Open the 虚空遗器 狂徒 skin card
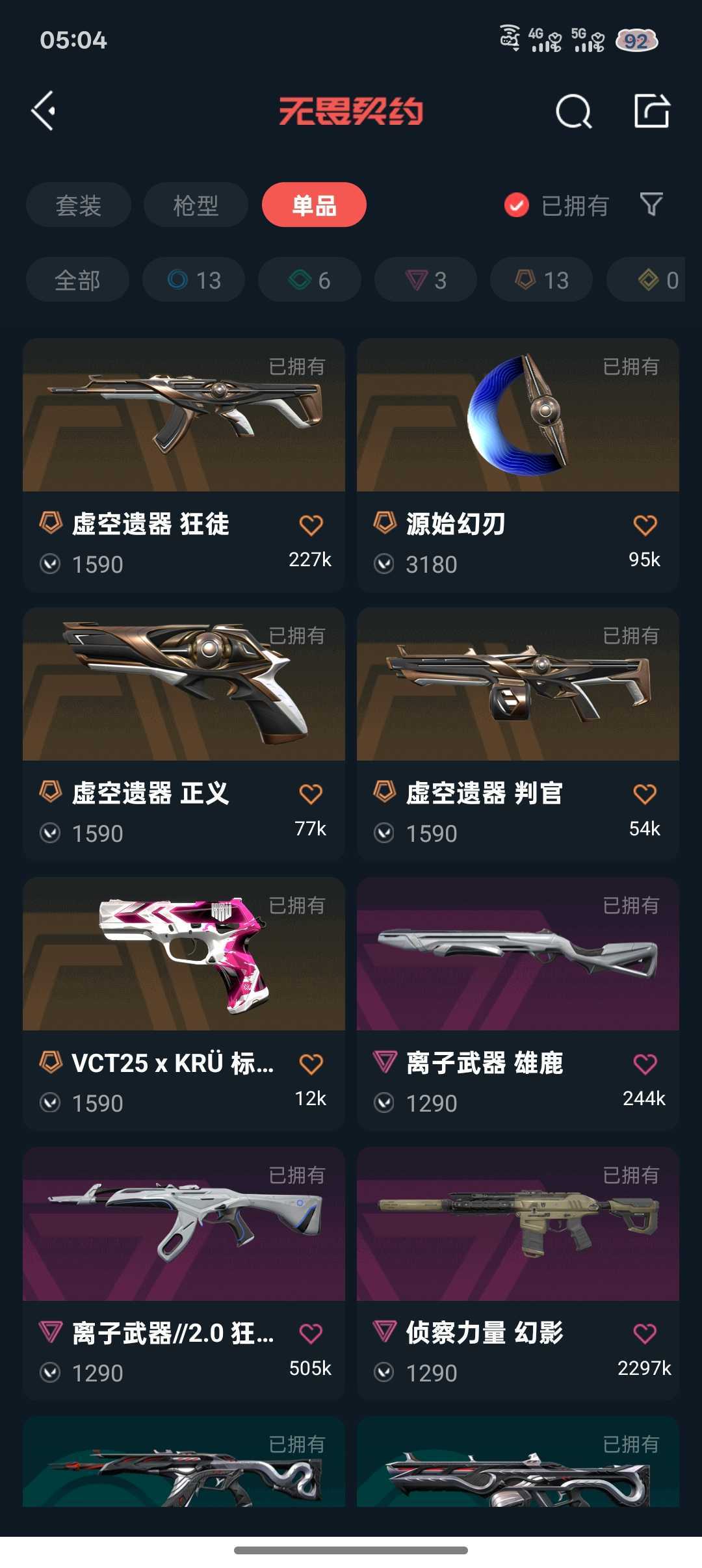This screenshot has height=1568, width=702. coord(184,465)
